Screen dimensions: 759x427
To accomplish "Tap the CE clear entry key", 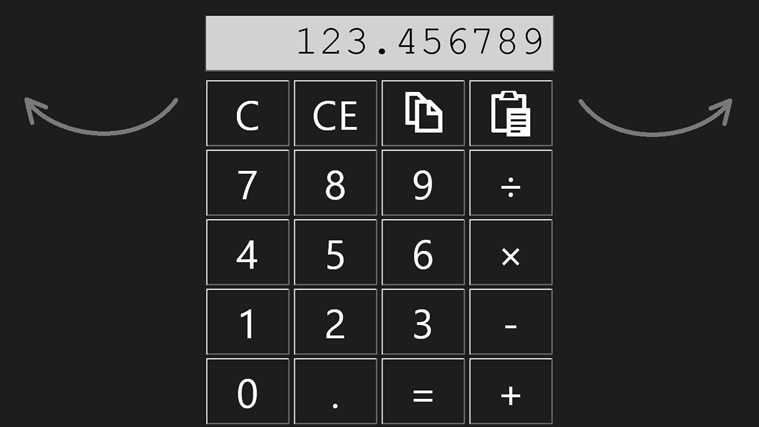I will (335, 114).
